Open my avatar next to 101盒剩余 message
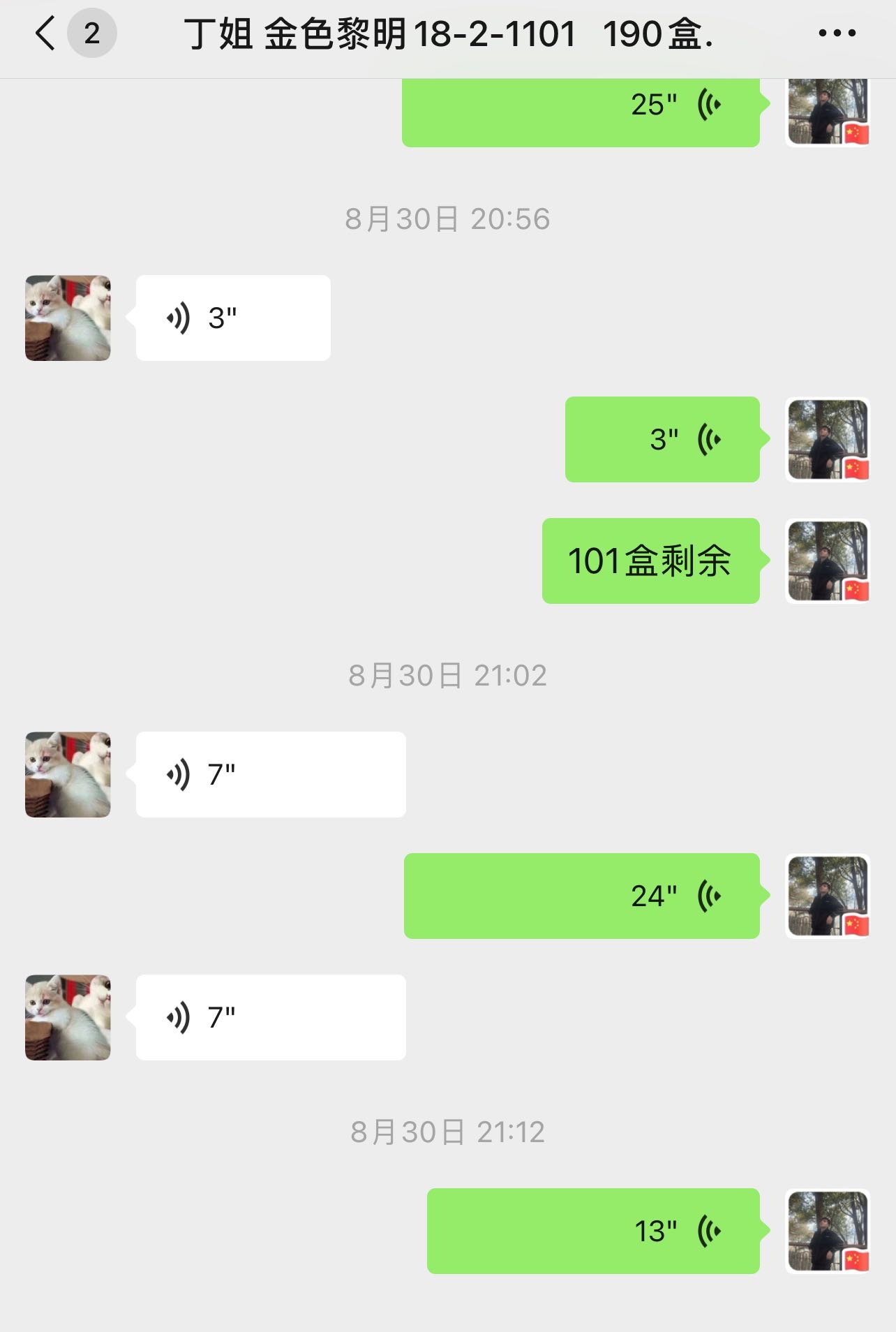This screenshot has width=896, height=1332. [x=828, y=561]
